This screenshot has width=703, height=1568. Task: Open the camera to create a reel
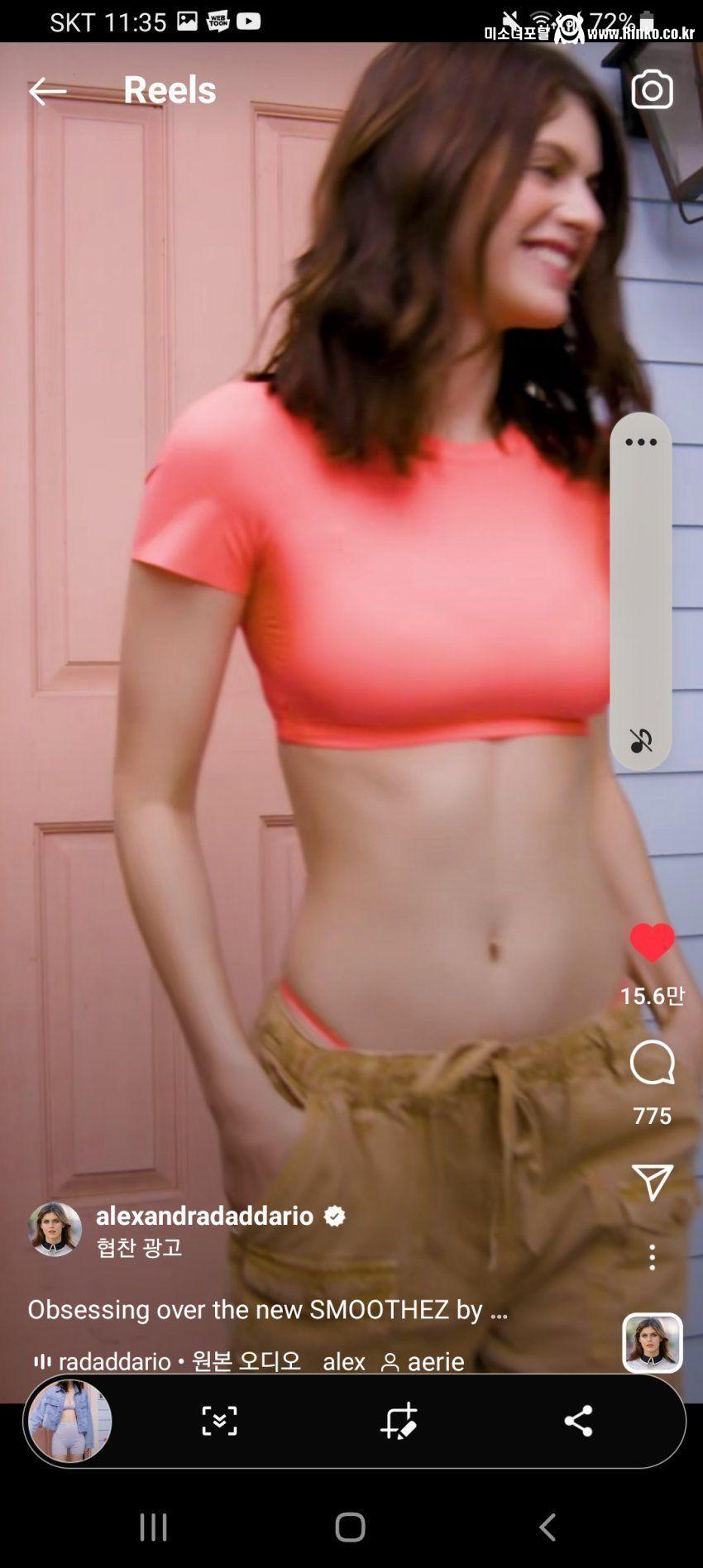pos(652,90)
